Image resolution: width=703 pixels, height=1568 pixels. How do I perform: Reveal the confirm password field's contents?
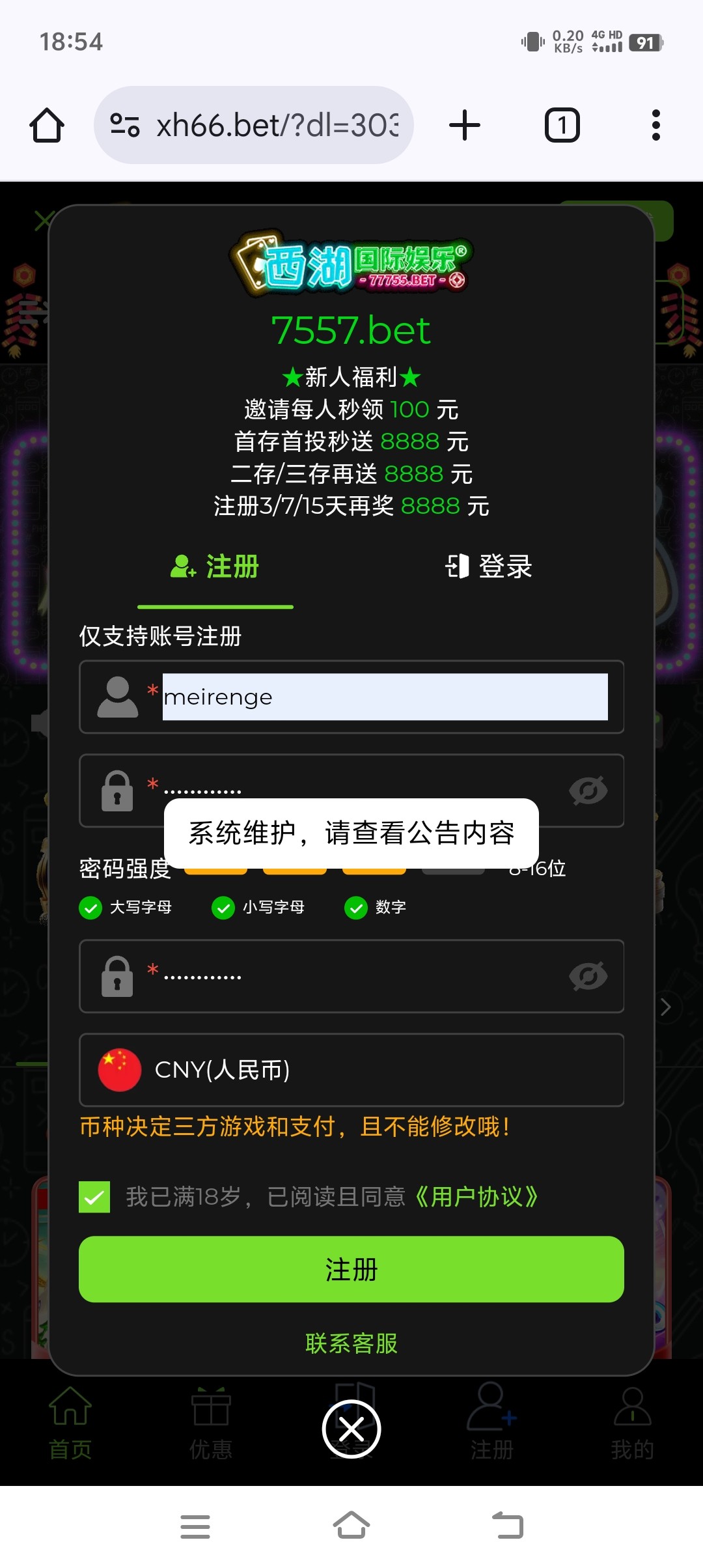(588, 975)
